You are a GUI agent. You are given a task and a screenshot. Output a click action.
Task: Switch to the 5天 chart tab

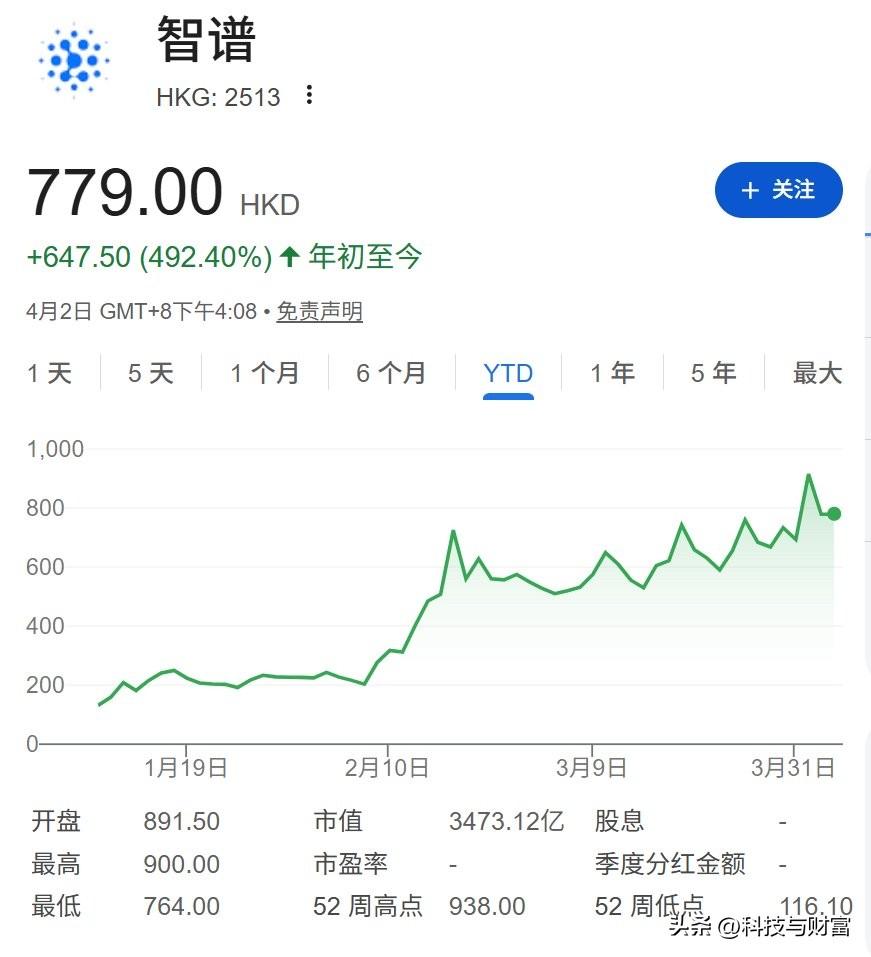[x=149, y=373]
